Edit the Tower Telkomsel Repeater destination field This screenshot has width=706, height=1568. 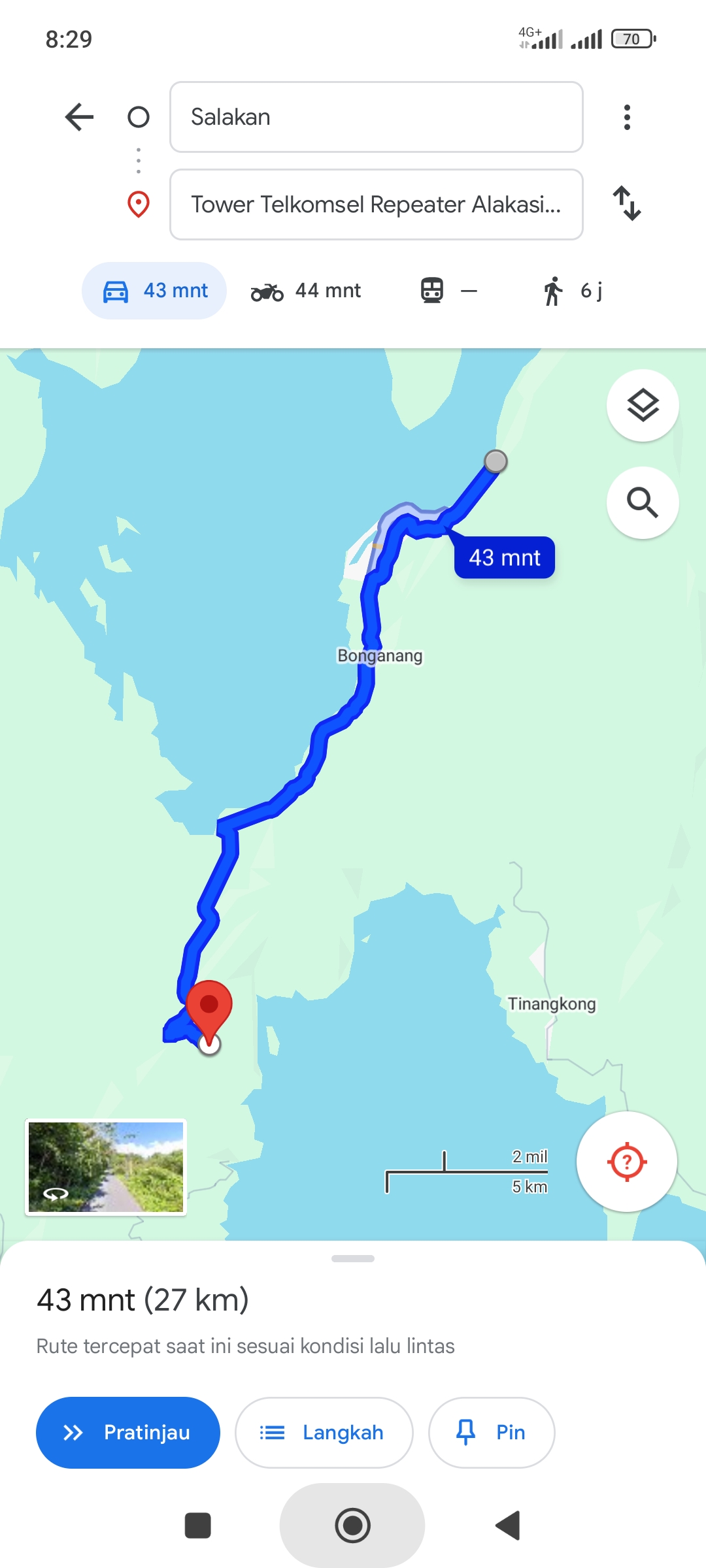coord(376,204)
